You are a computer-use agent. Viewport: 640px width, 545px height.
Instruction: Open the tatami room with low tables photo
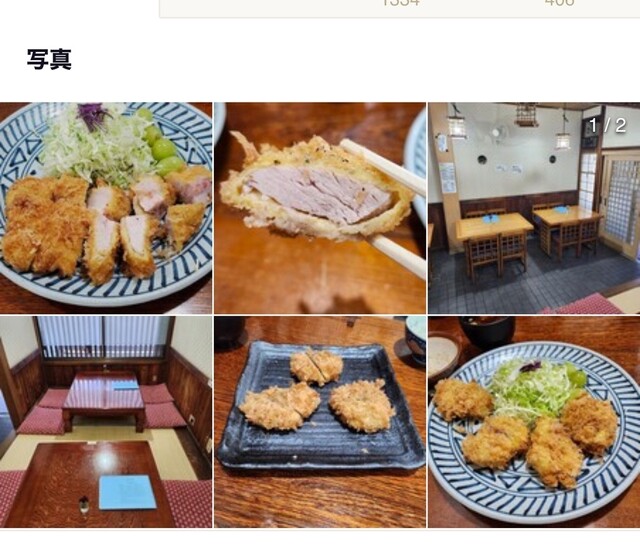tap(106, 421)
